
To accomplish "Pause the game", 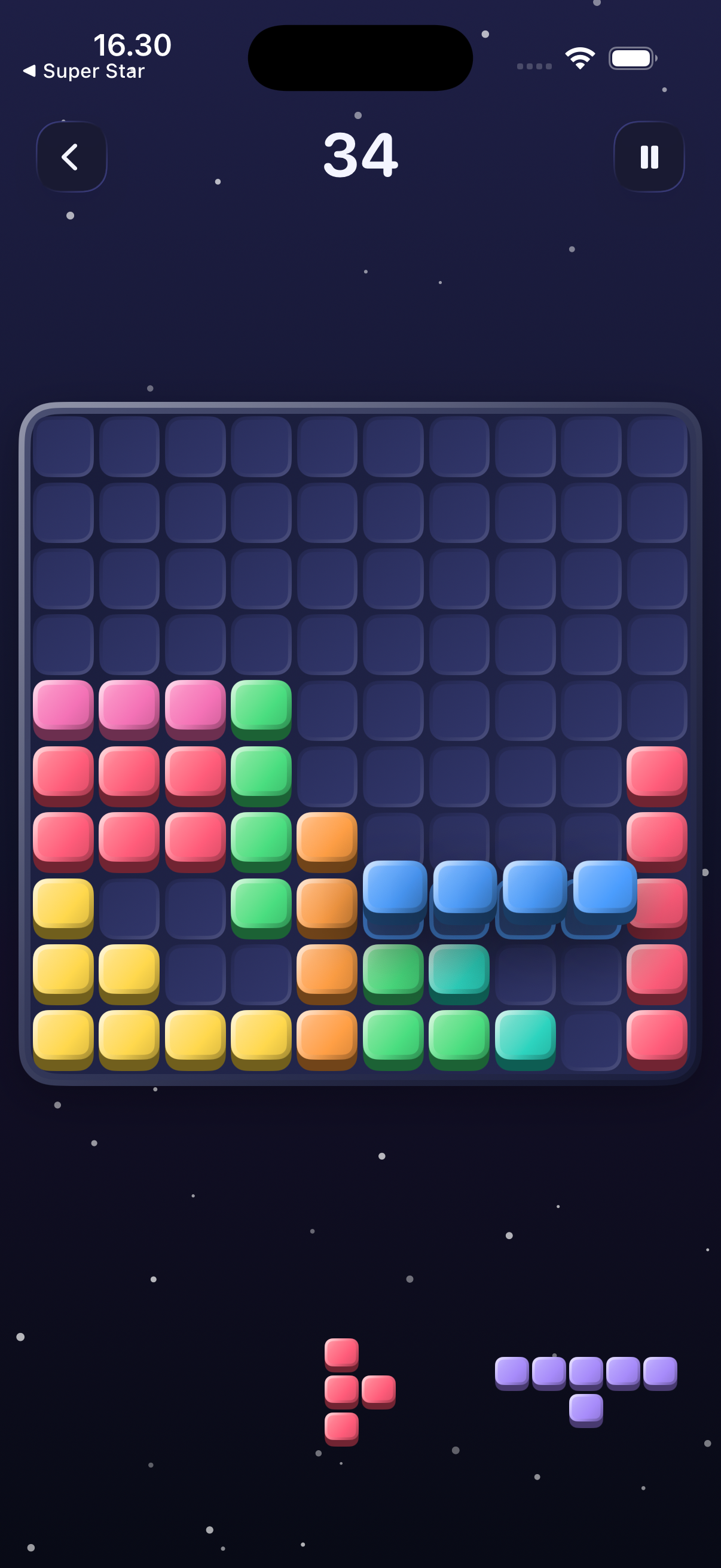I will (649, 157).
